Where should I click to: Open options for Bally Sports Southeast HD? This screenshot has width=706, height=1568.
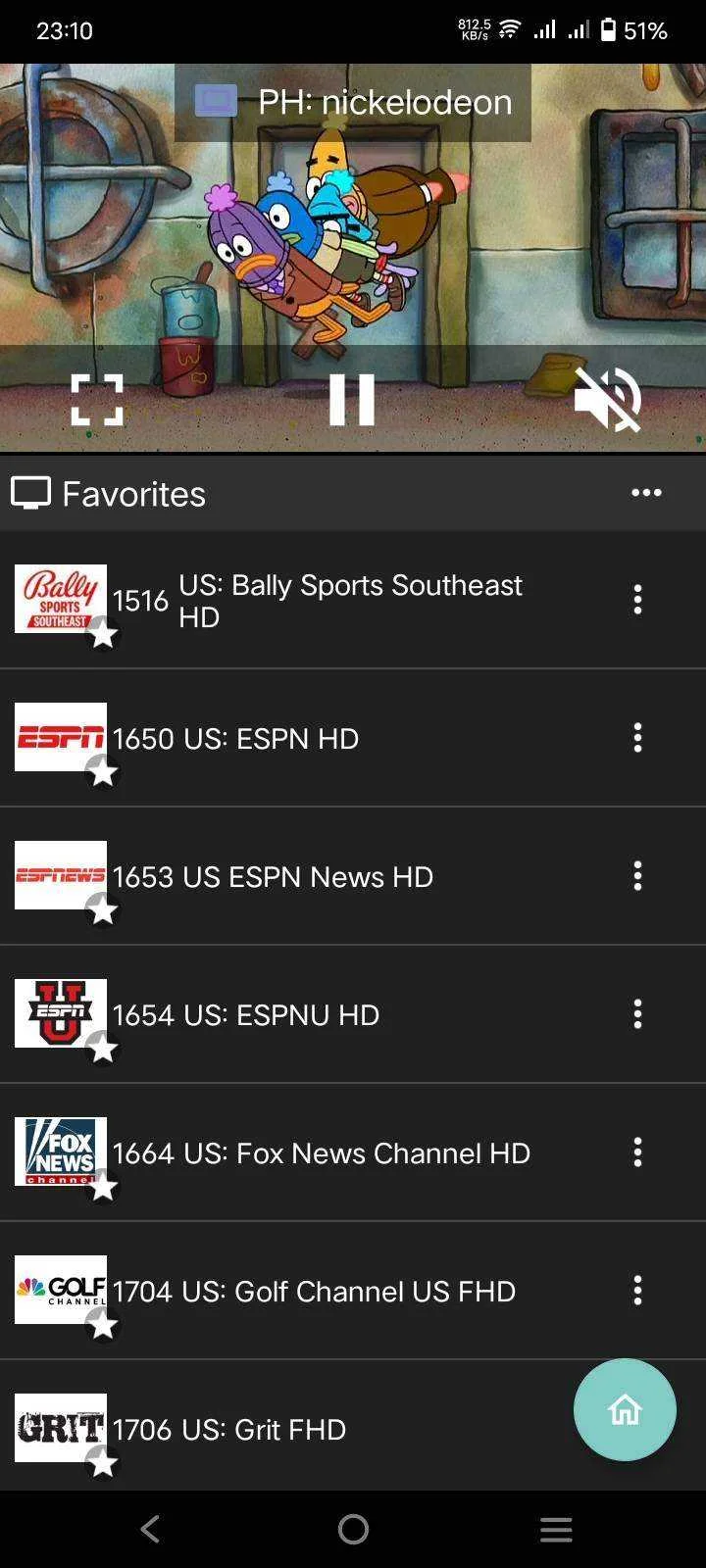637,600
